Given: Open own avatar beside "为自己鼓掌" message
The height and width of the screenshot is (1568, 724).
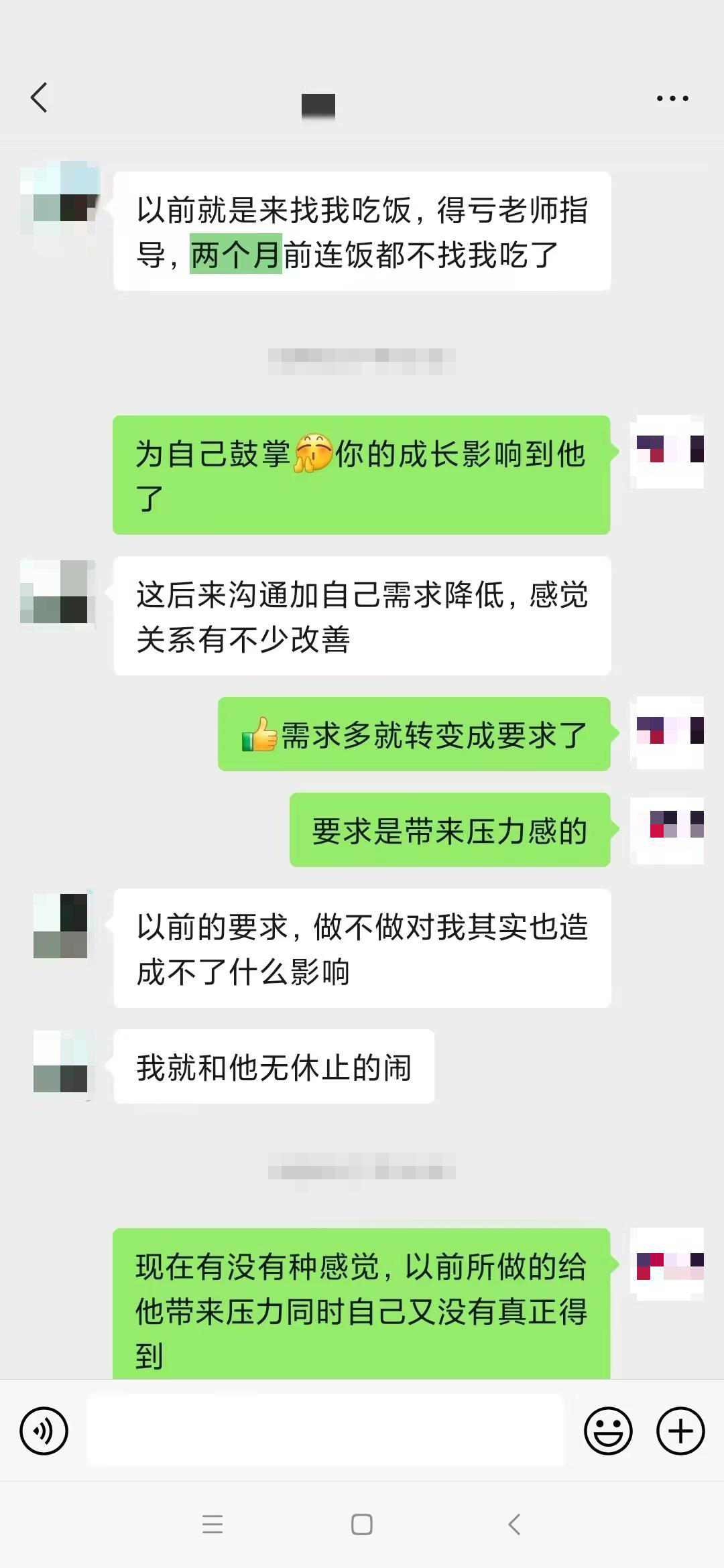Looking at the screenshot, I should tap(668, 451).
